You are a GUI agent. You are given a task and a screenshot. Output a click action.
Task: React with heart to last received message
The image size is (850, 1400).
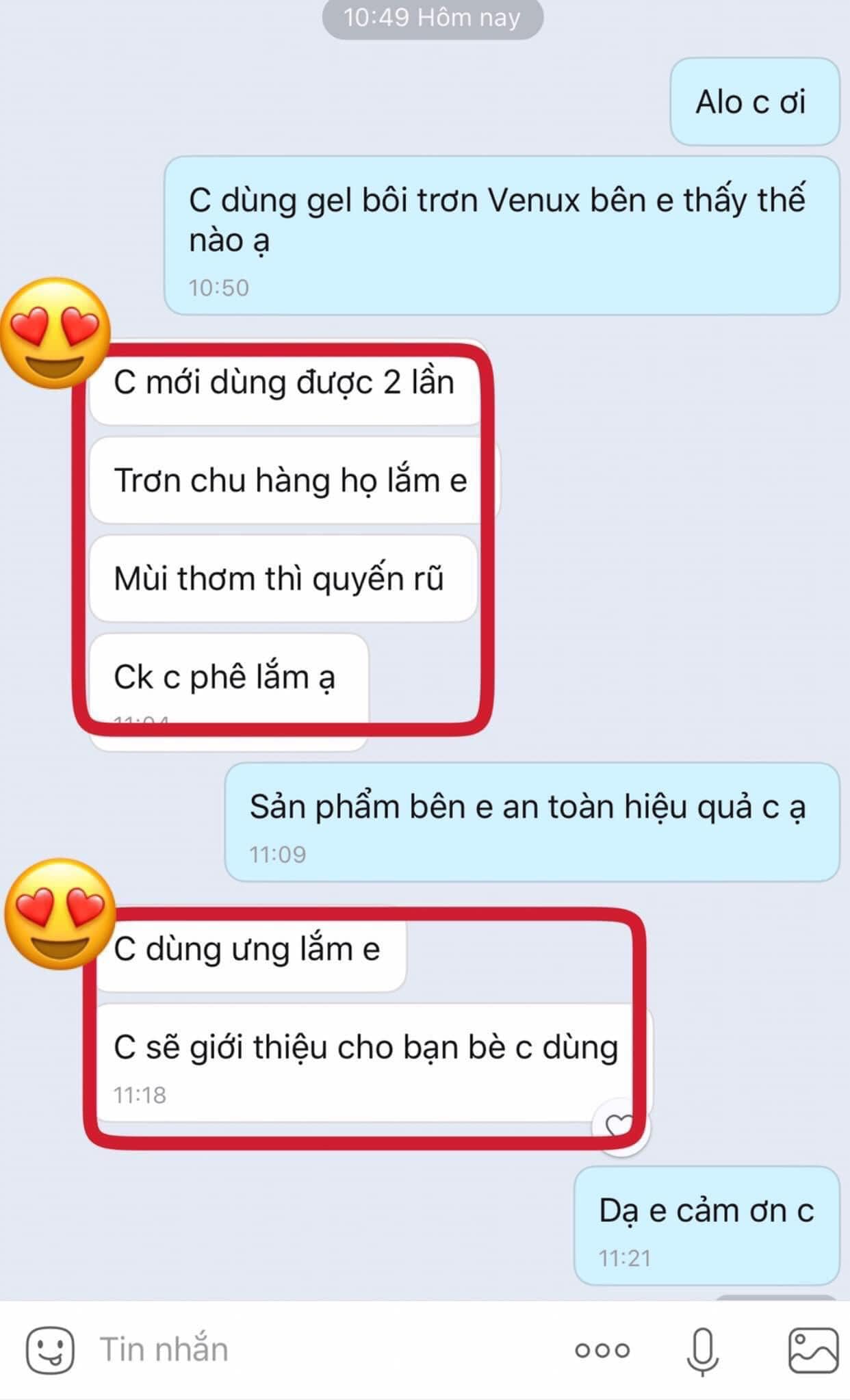pyautogui.click(x=620, y=1124)
